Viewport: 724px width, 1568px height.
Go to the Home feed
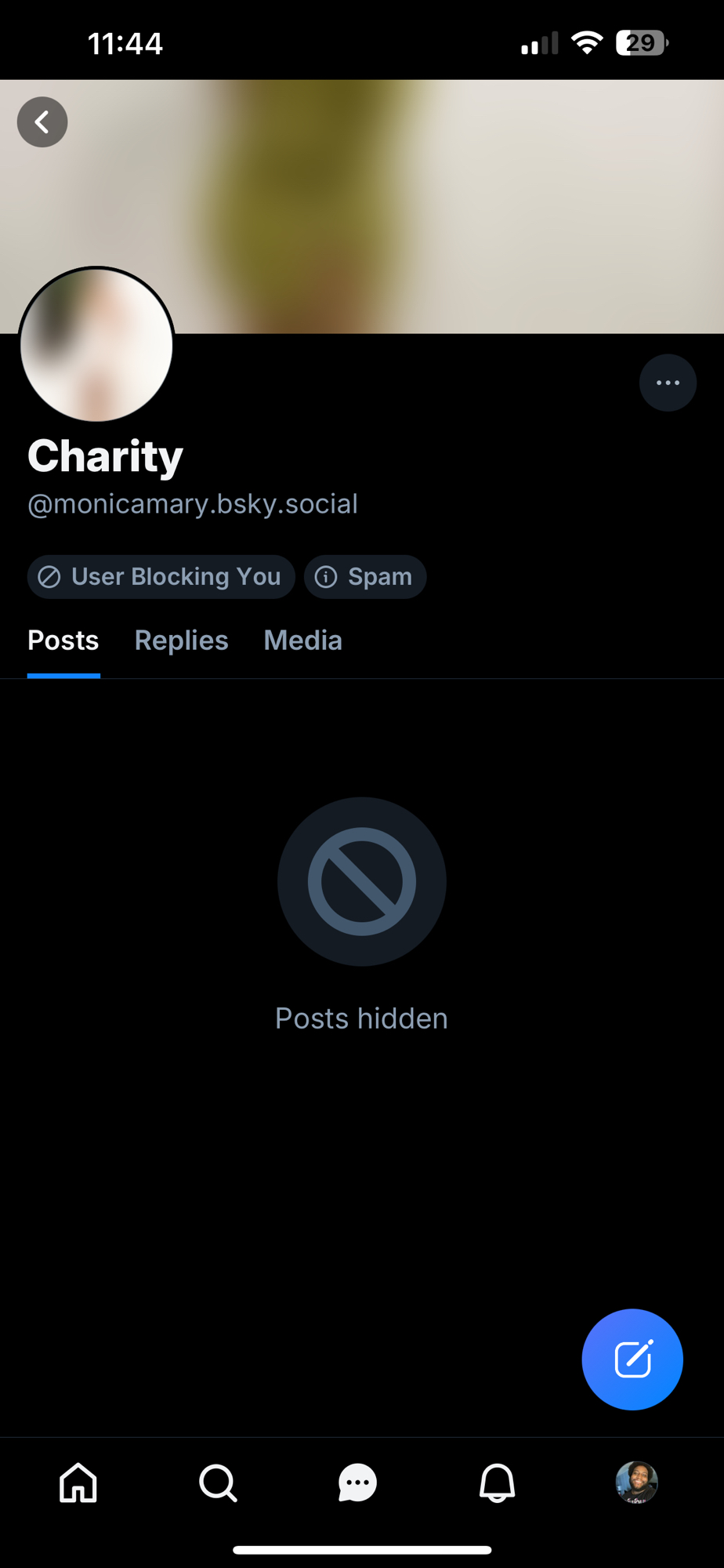(x=78, y=1483)
